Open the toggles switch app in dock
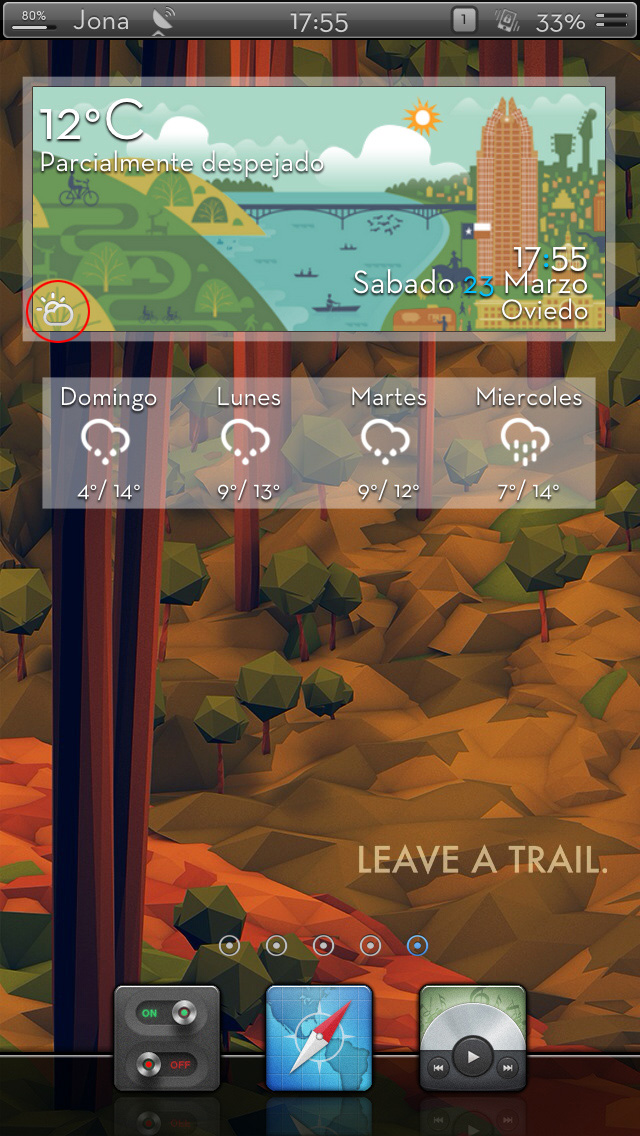This screenshot has height=1136, width=640. [x=167, y=1038]
